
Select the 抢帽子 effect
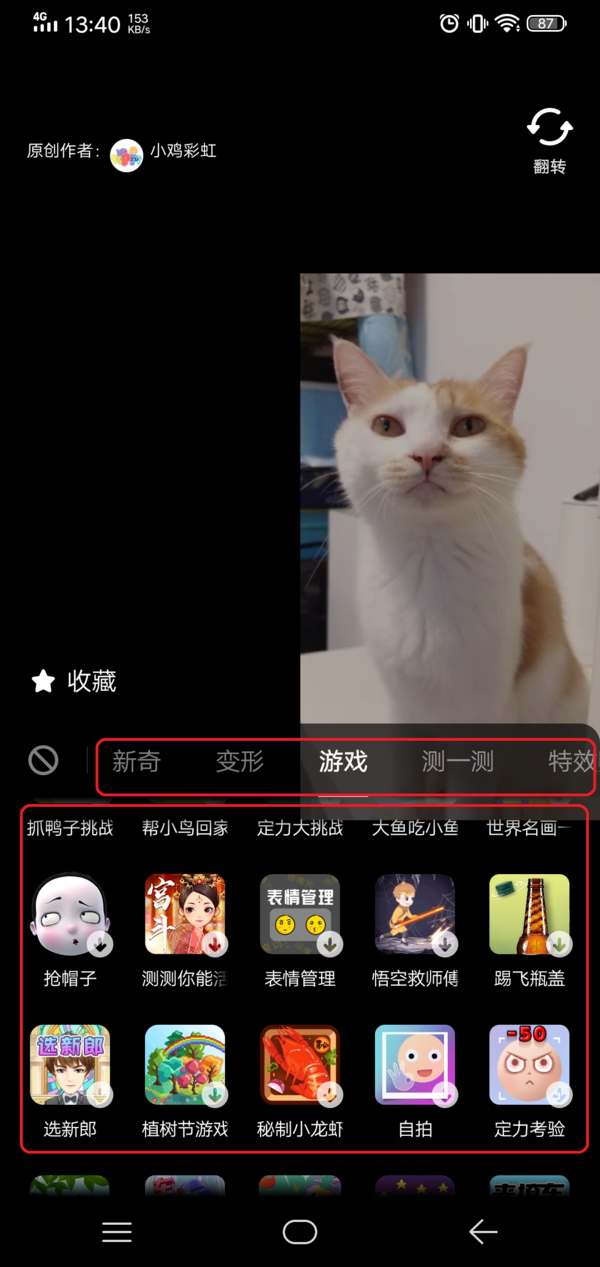[70, 914]
